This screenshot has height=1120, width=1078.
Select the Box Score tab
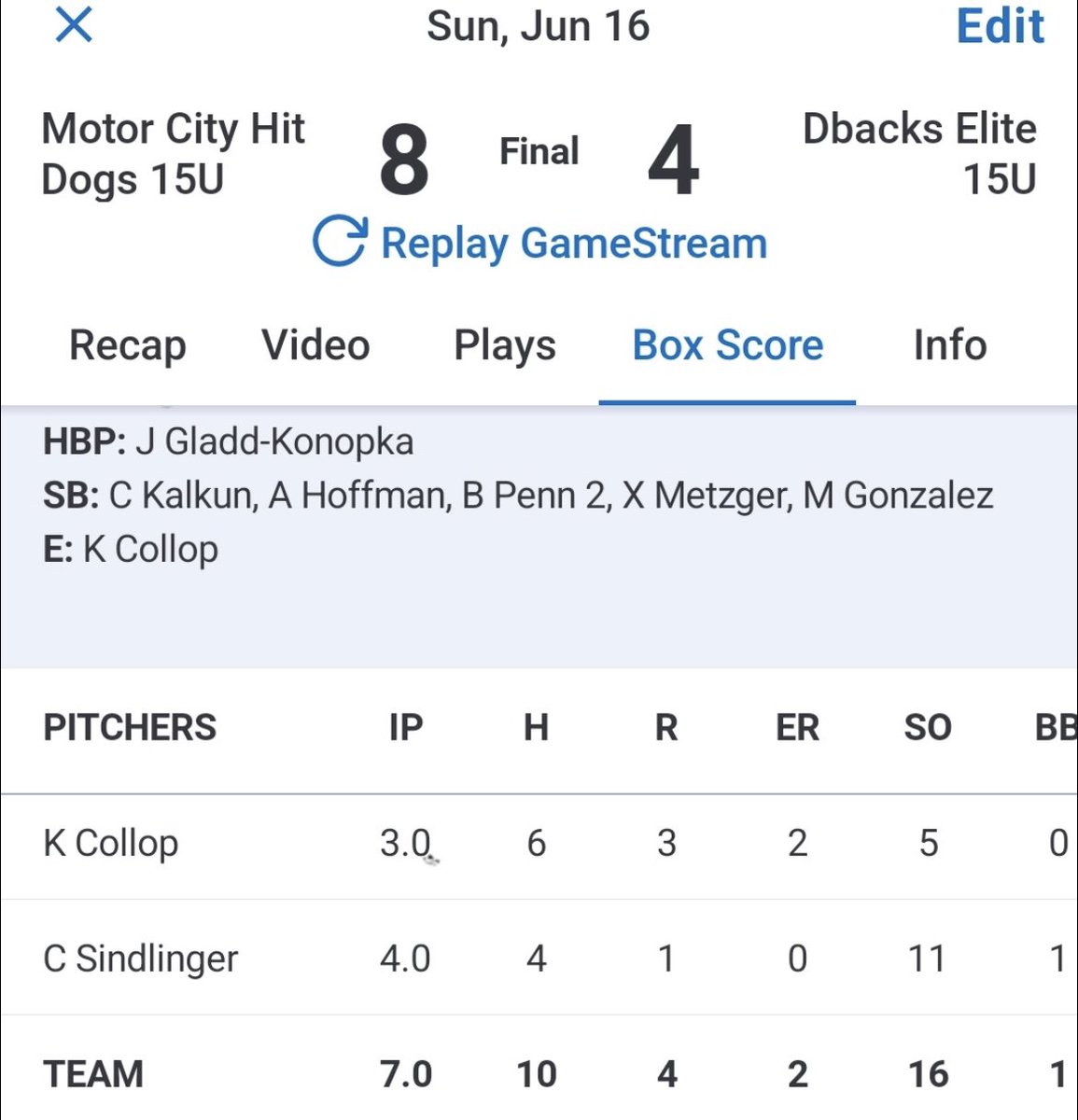point(727,345)
